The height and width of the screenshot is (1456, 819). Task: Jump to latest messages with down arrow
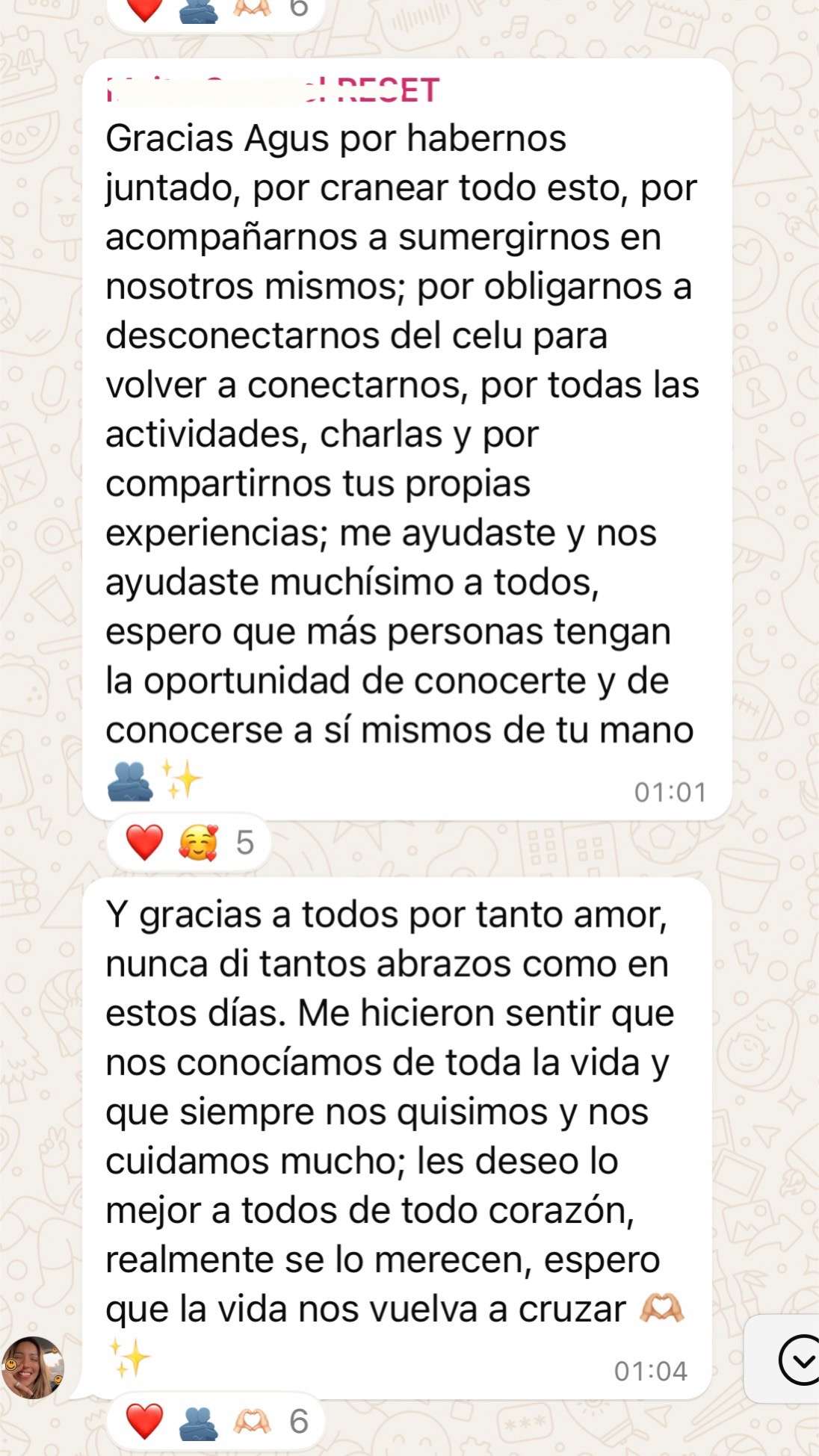[x=798, y=1360]
